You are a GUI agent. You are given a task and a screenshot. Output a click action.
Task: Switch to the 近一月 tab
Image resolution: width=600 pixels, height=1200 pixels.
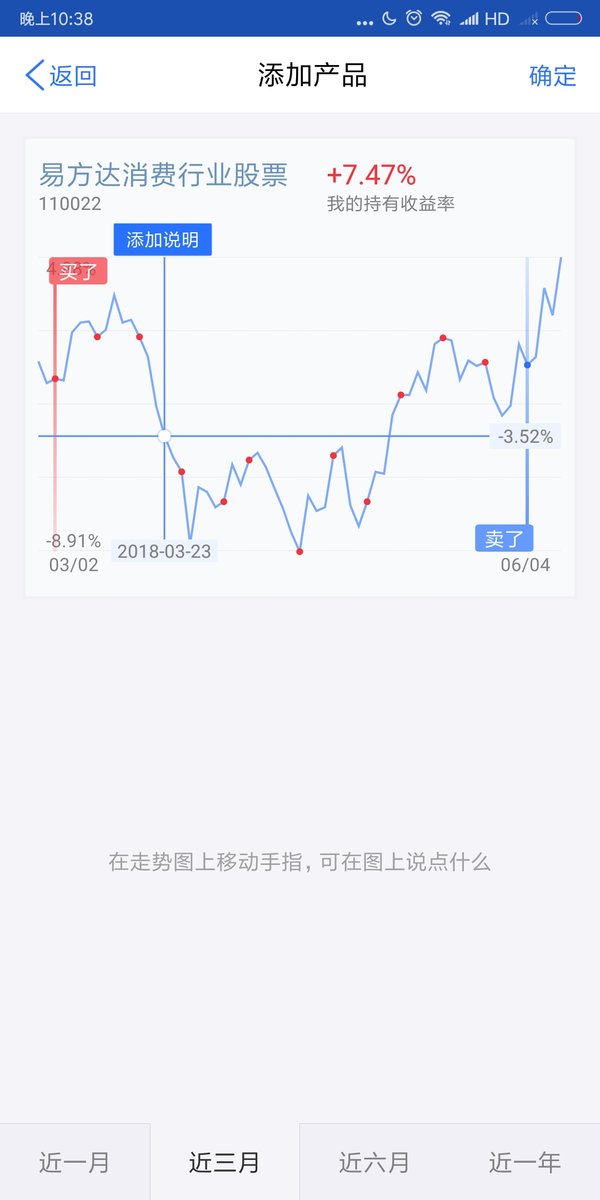click(x=75, y=1162)
